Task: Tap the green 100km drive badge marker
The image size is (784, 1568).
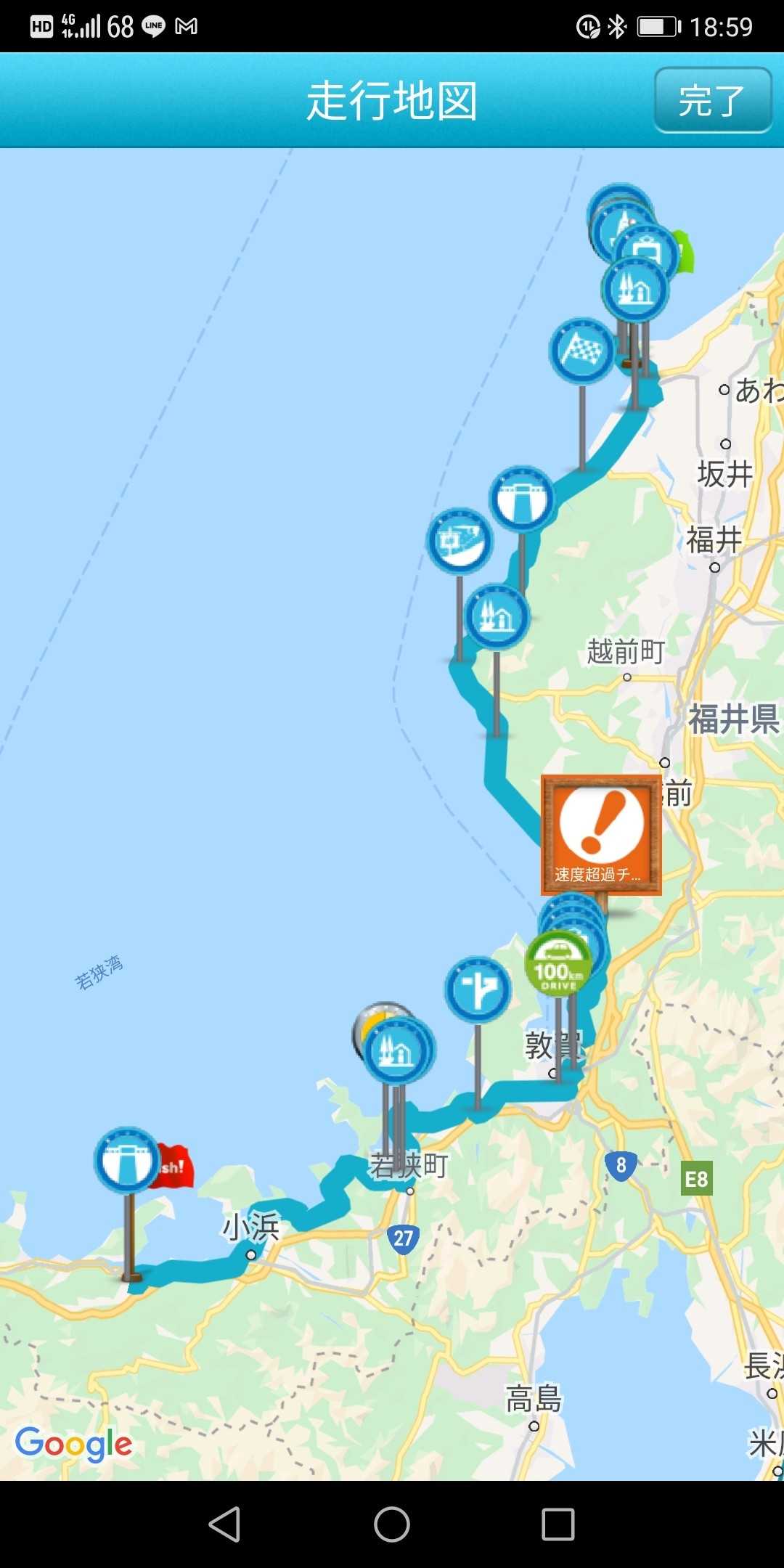Action: [558, 964]
